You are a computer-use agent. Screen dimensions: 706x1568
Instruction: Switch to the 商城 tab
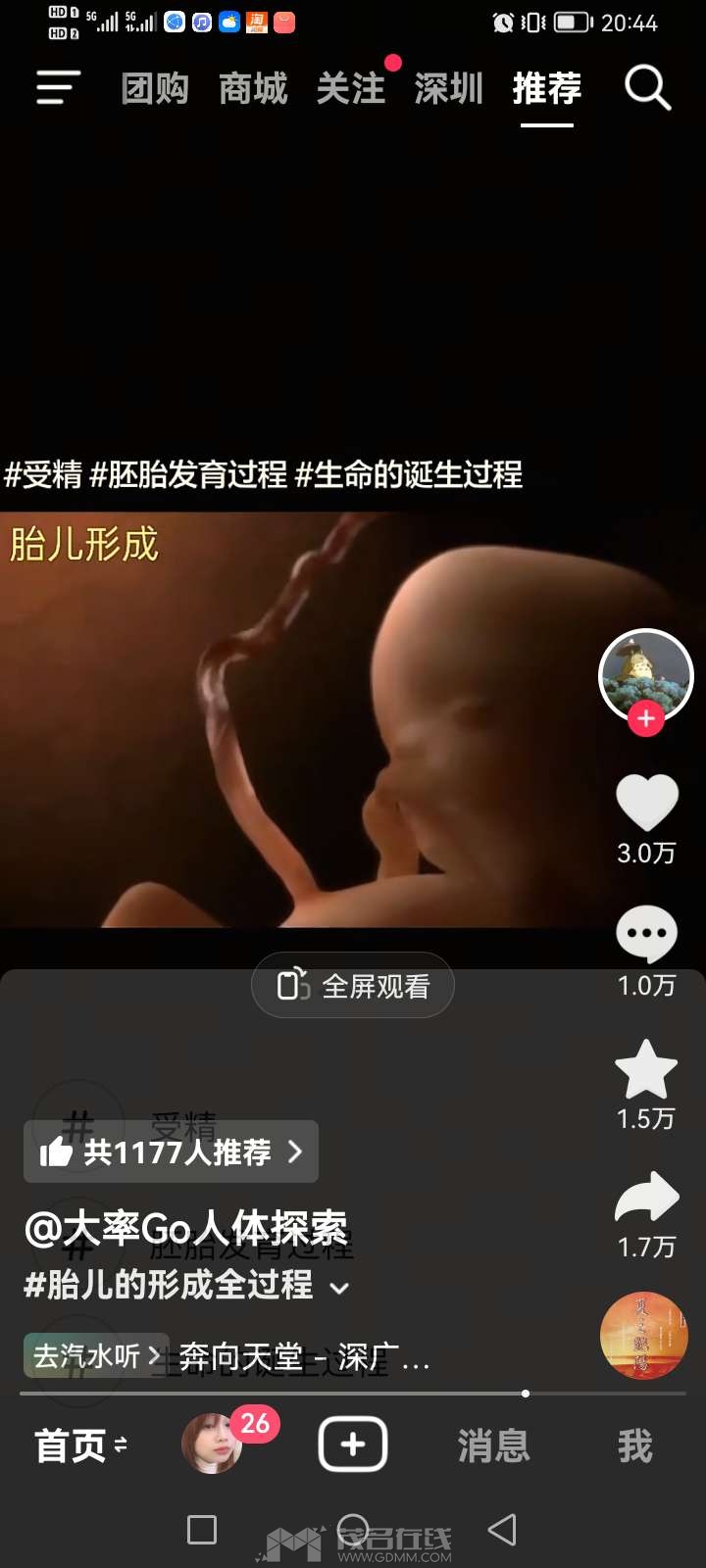253,89
